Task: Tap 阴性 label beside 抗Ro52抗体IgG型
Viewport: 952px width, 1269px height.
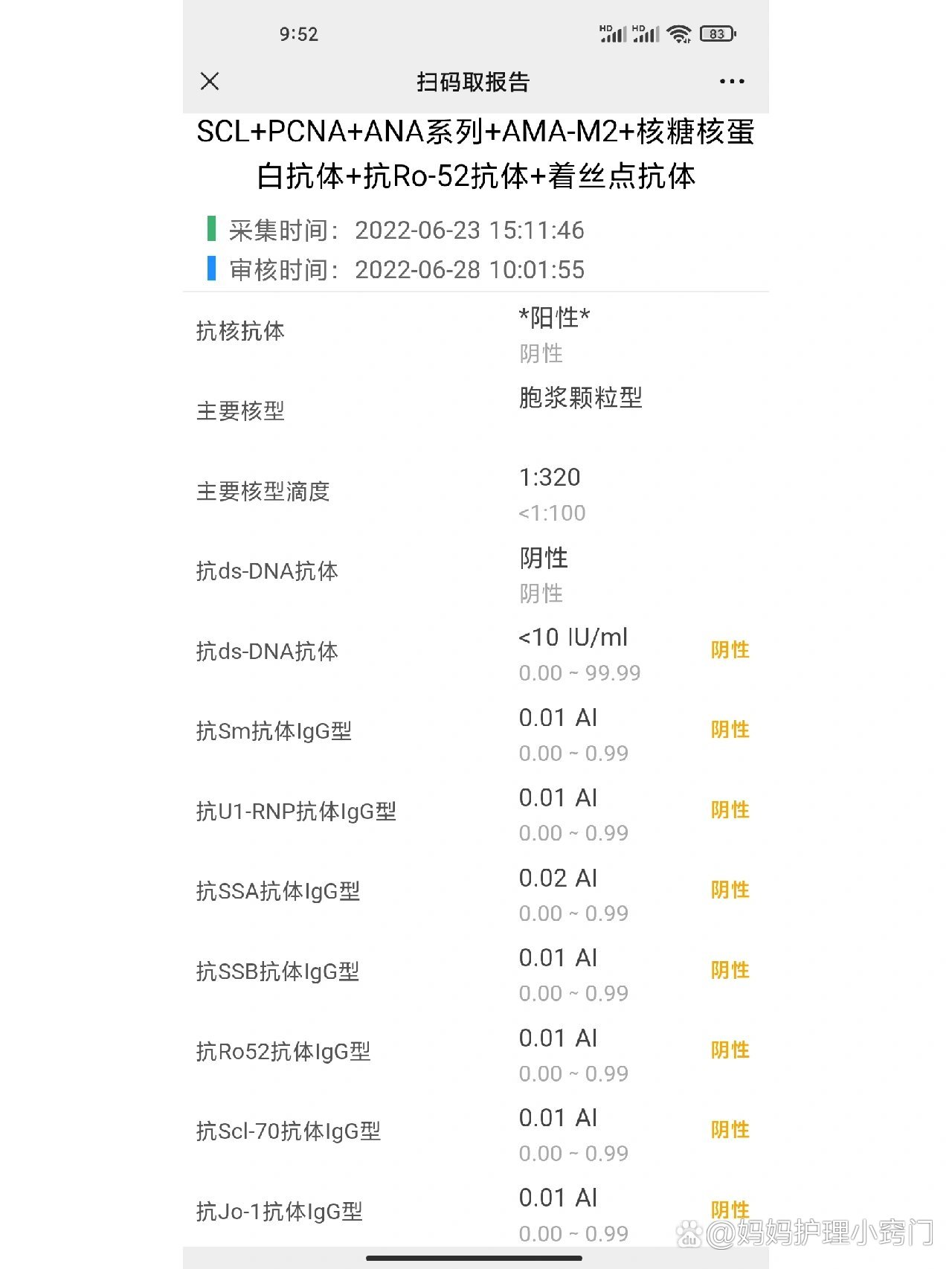Action: point(732,1051)
